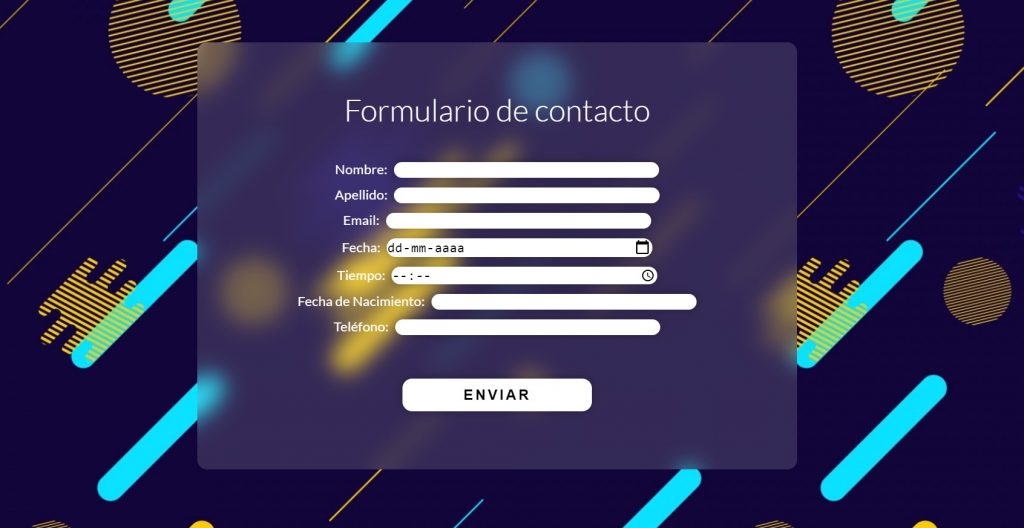Image resolution: width=1024 pixels, height=528 pixels.
Task: Select the Email input field
Action: [518, 221]
